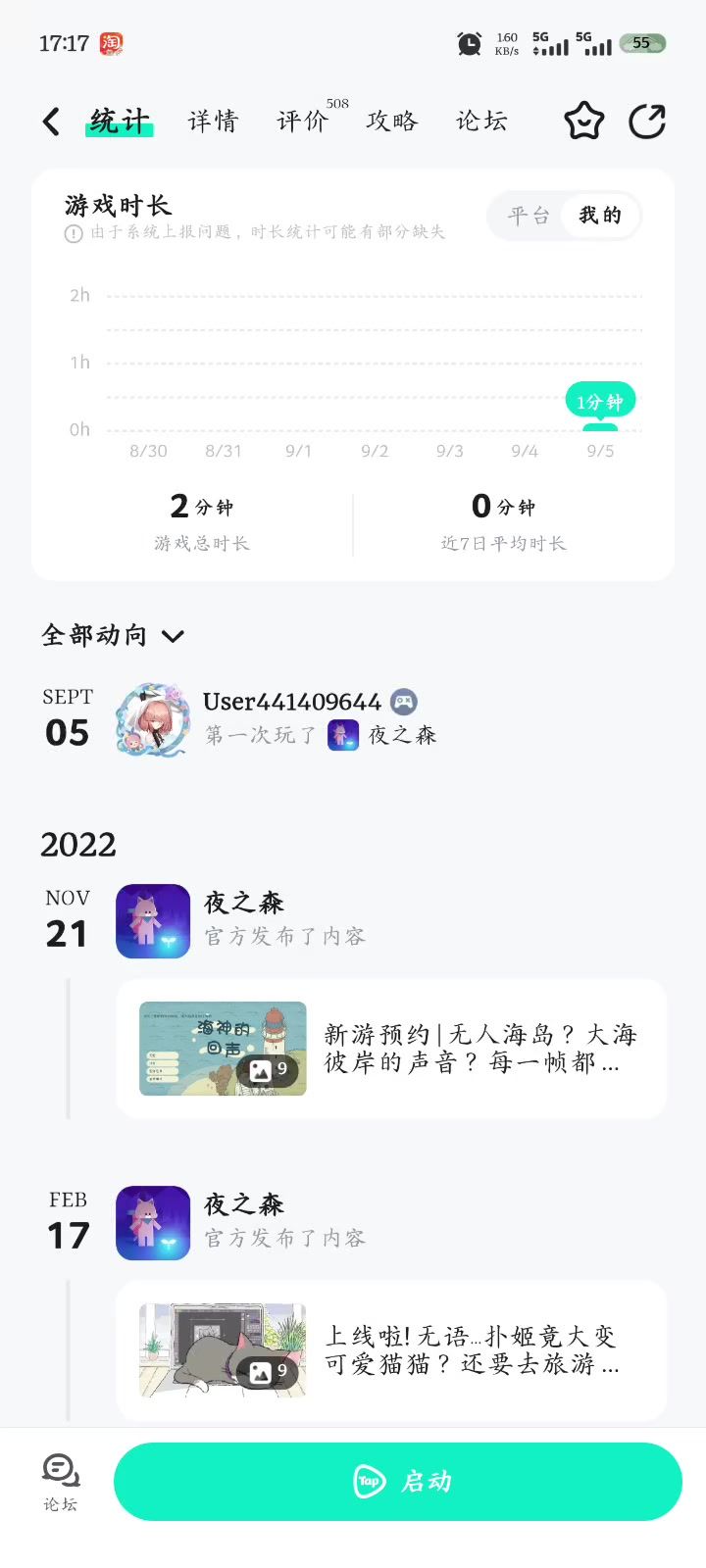Image resolution: width=706 pixels, height=1568 pixels.
Task: Open the 上线啦 post card
Action: pos(391,1350)
